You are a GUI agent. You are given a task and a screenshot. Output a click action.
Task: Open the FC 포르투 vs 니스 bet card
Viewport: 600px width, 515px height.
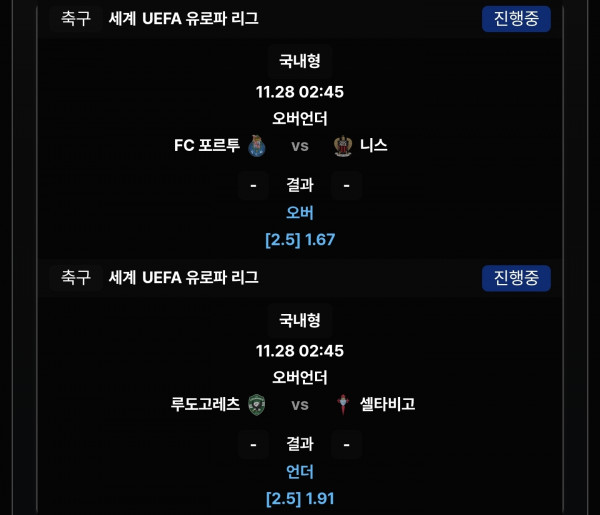(x=300, y=146)
